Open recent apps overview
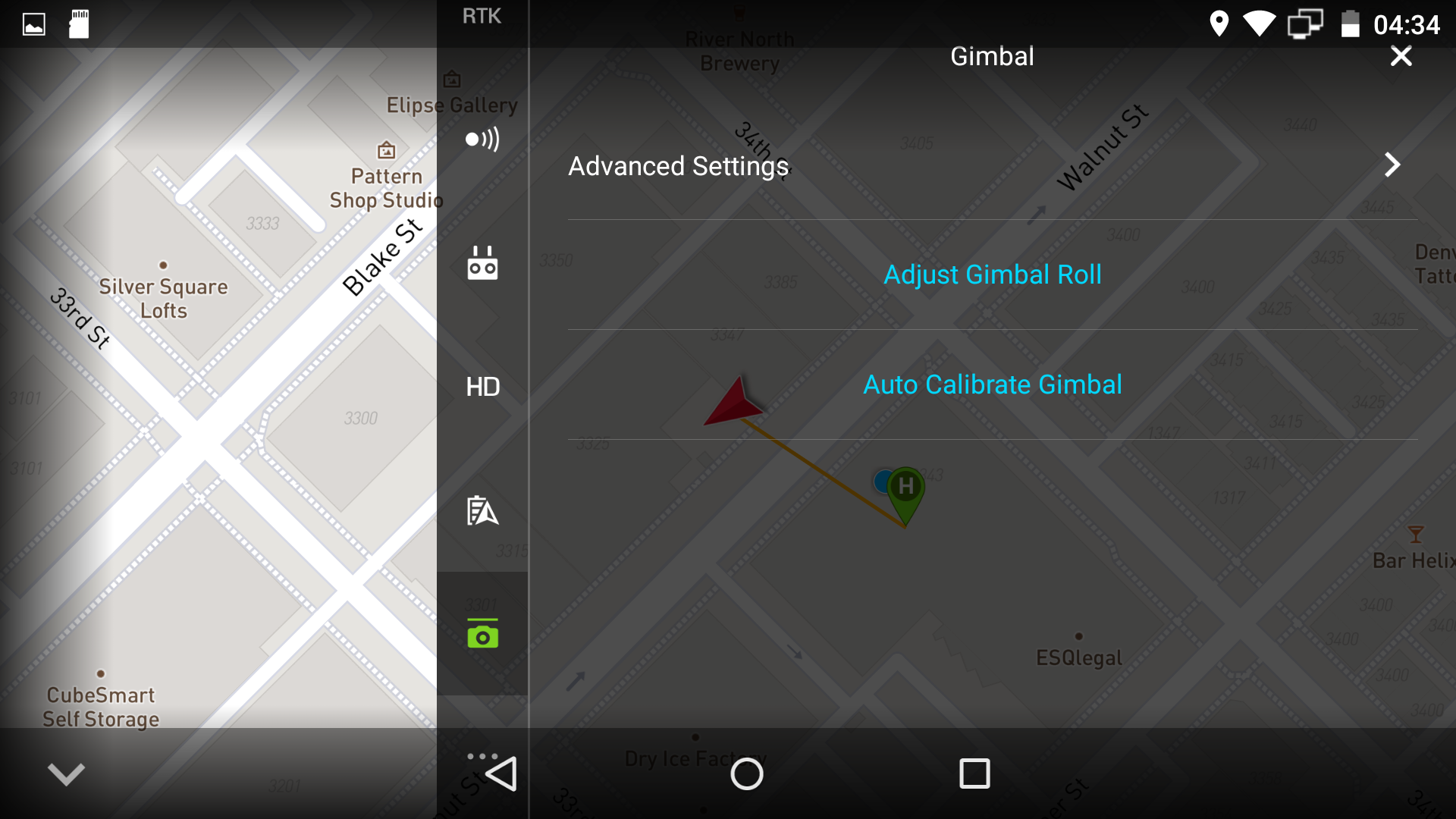The width and height of the screenshot is (1456, 819). tap(974, 773)
